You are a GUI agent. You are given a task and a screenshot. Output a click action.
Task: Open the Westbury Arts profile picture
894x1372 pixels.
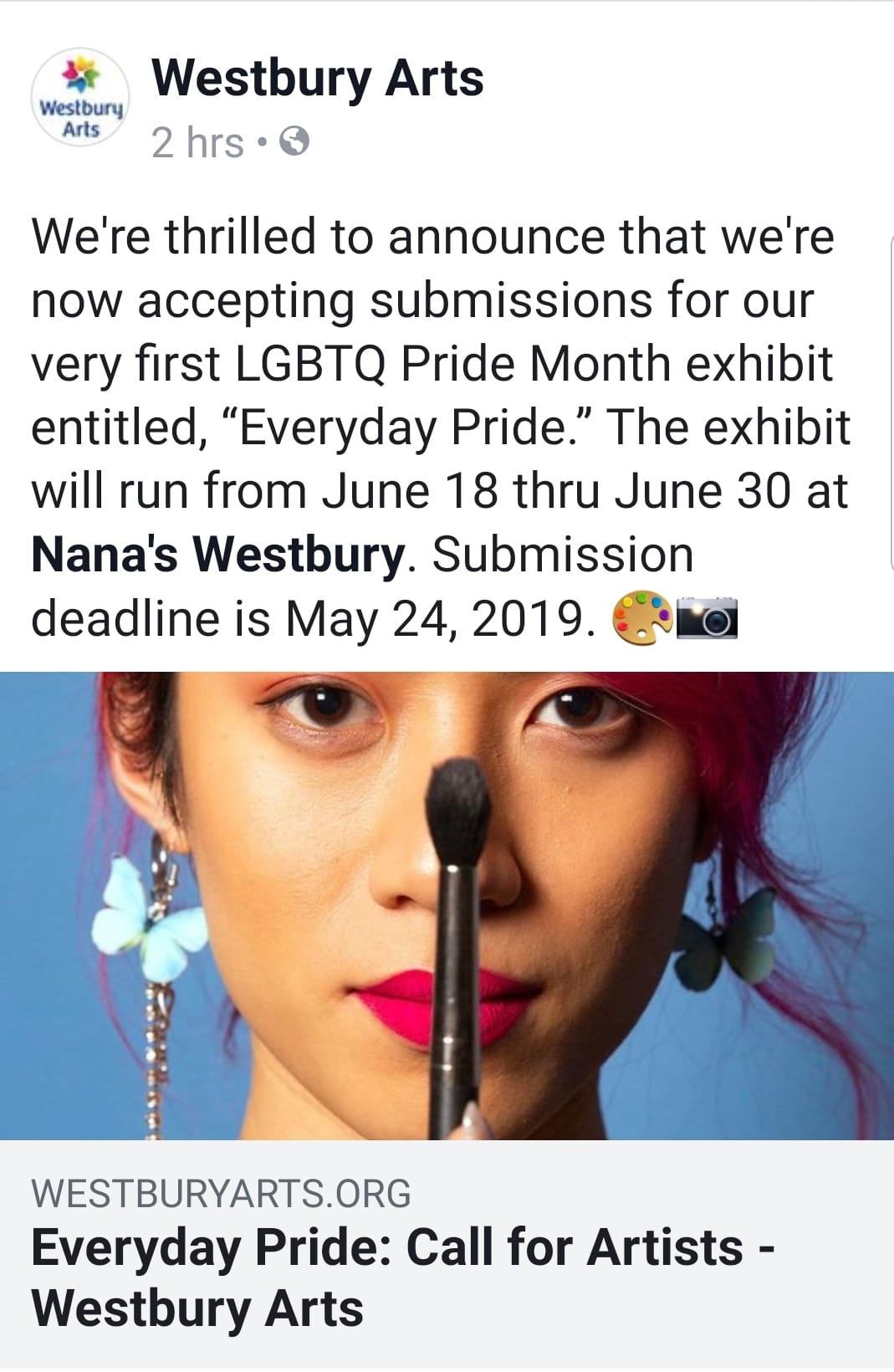80,98
